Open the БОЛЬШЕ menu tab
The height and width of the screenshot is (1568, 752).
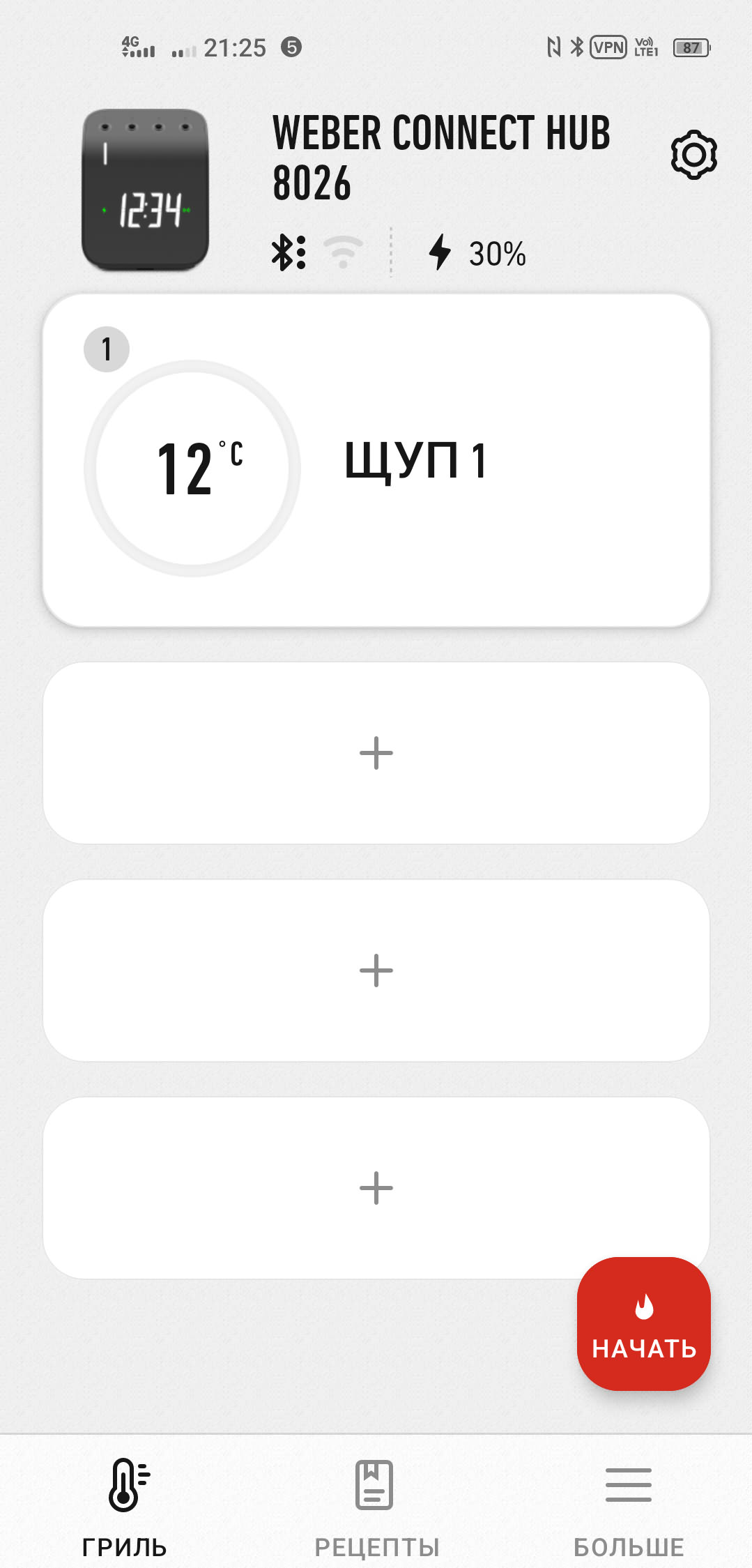coord(628,1507)
